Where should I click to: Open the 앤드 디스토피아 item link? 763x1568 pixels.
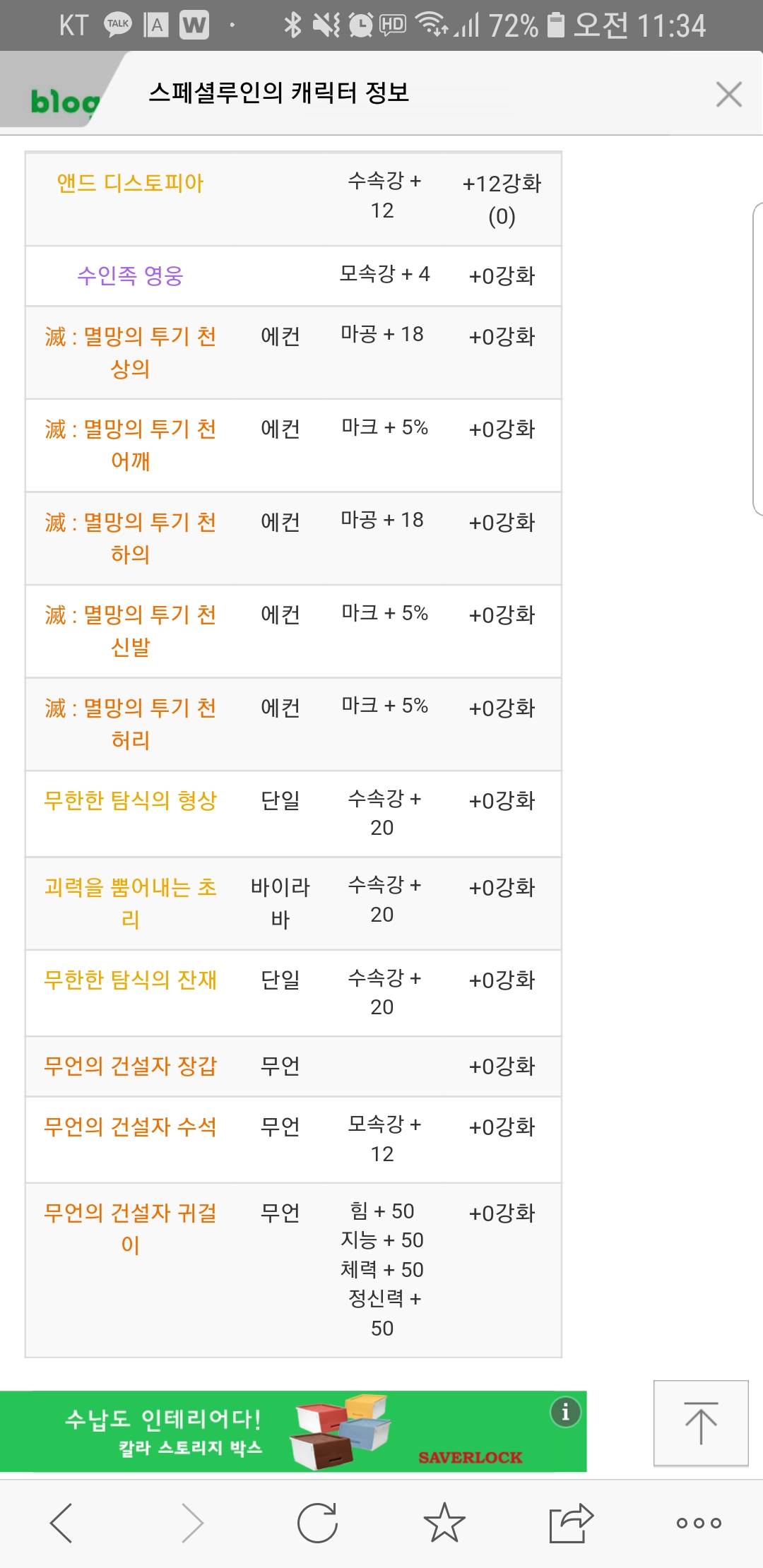[130, 184]
